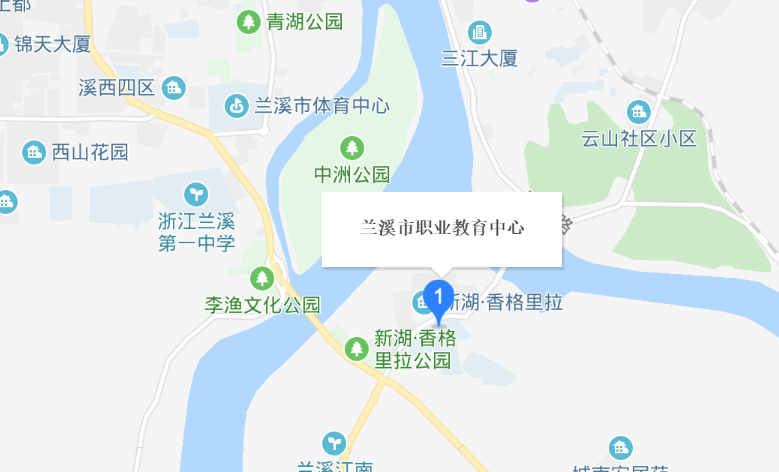The height and width of the screenshot is (472, 779).
Task: Tap the 浙江兰溪第一中学 school marker
Action: [x=197, y=193]
